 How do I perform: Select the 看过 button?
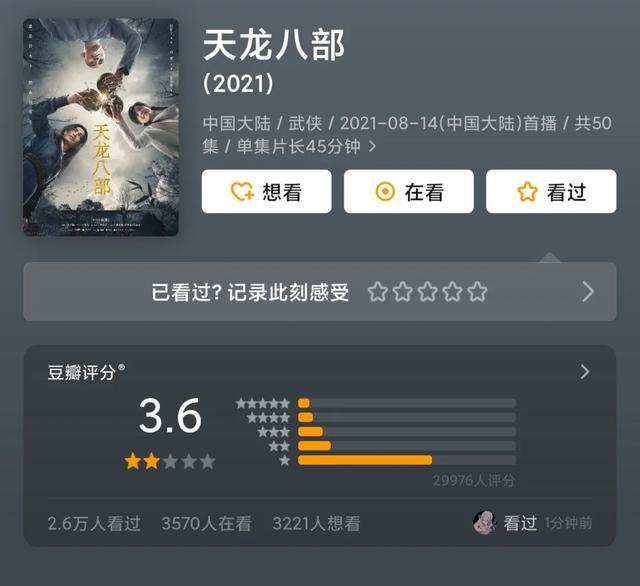pyautogui.click(x=551, y=192)
